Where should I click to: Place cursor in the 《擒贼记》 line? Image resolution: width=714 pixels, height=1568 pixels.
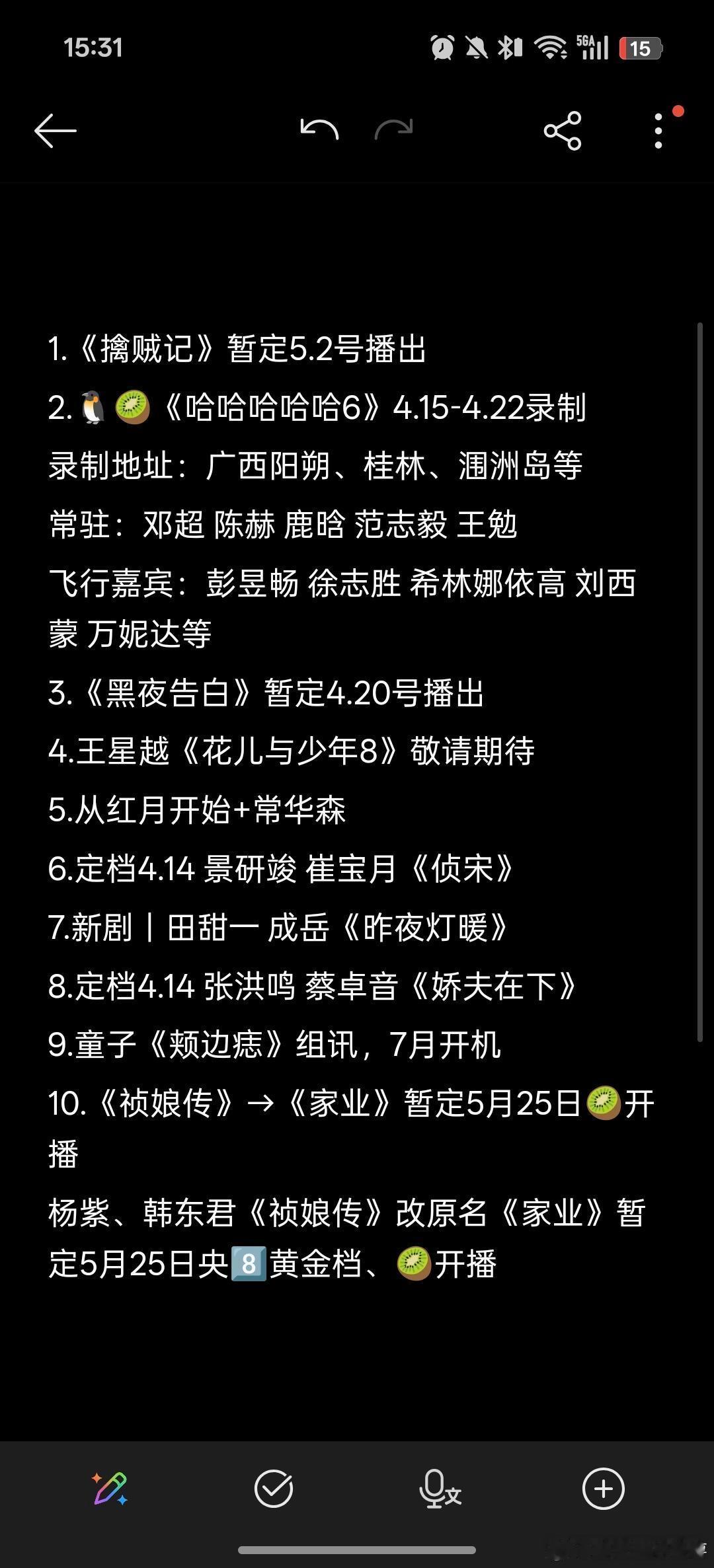(x=238, y=349)
